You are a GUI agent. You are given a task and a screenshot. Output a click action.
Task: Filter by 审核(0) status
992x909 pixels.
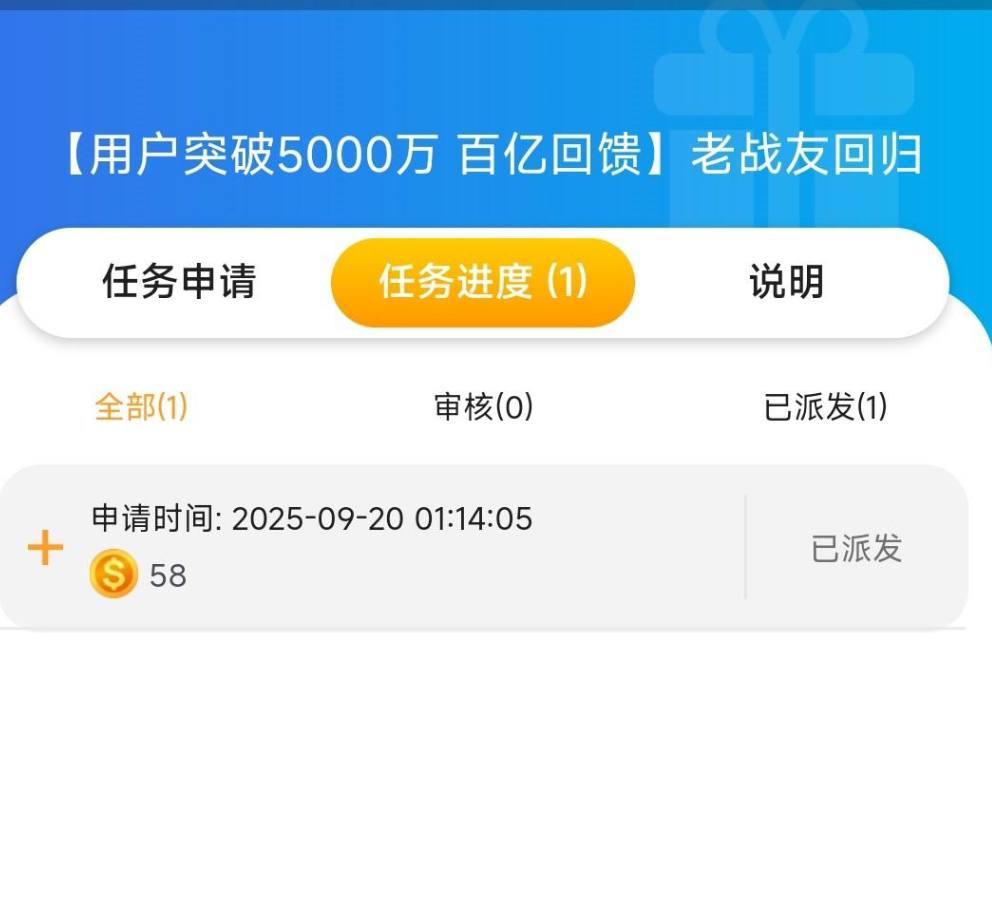tap(483, 407)
